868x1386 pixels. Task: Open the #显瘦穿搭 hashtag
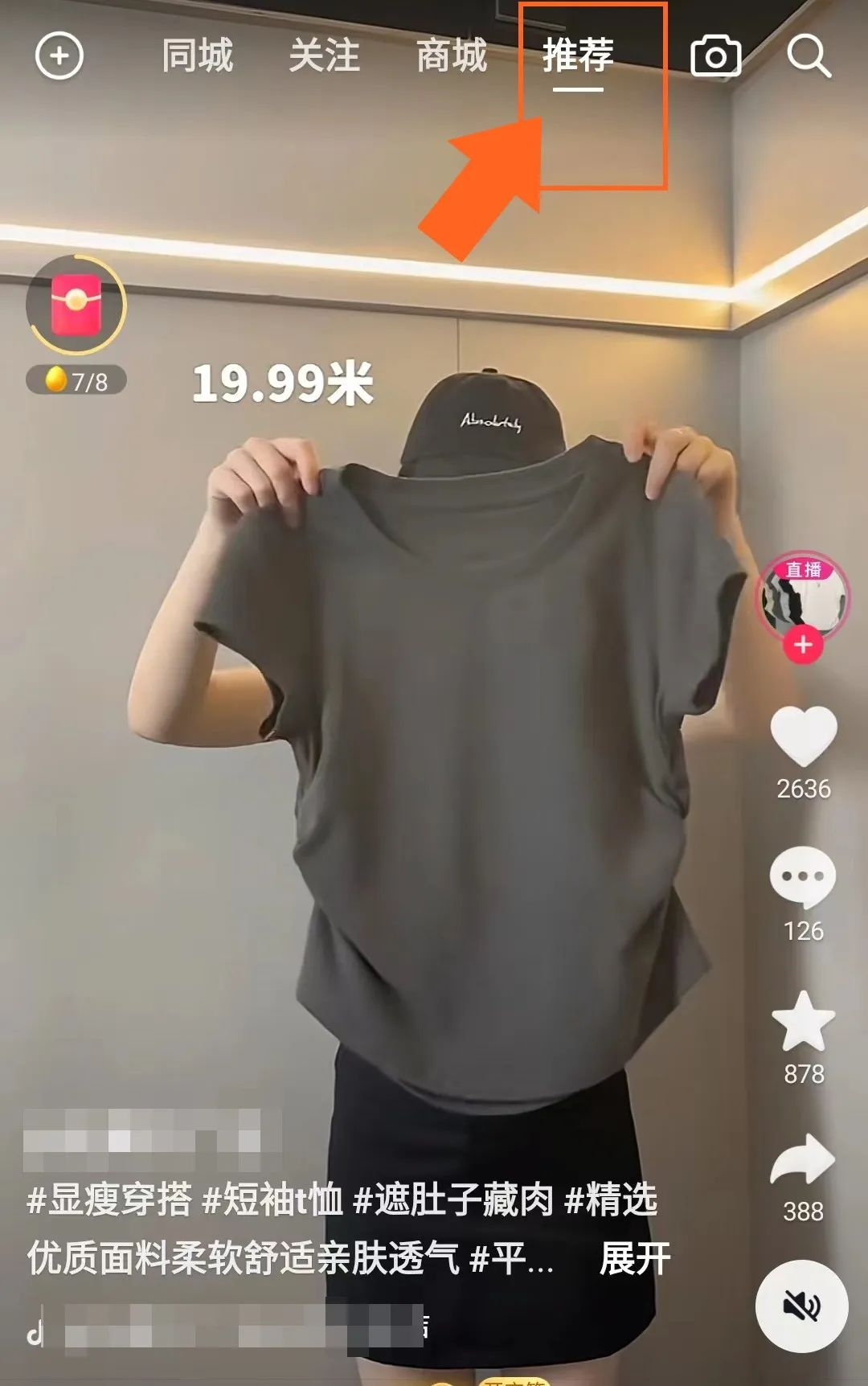coord(109,1200)
